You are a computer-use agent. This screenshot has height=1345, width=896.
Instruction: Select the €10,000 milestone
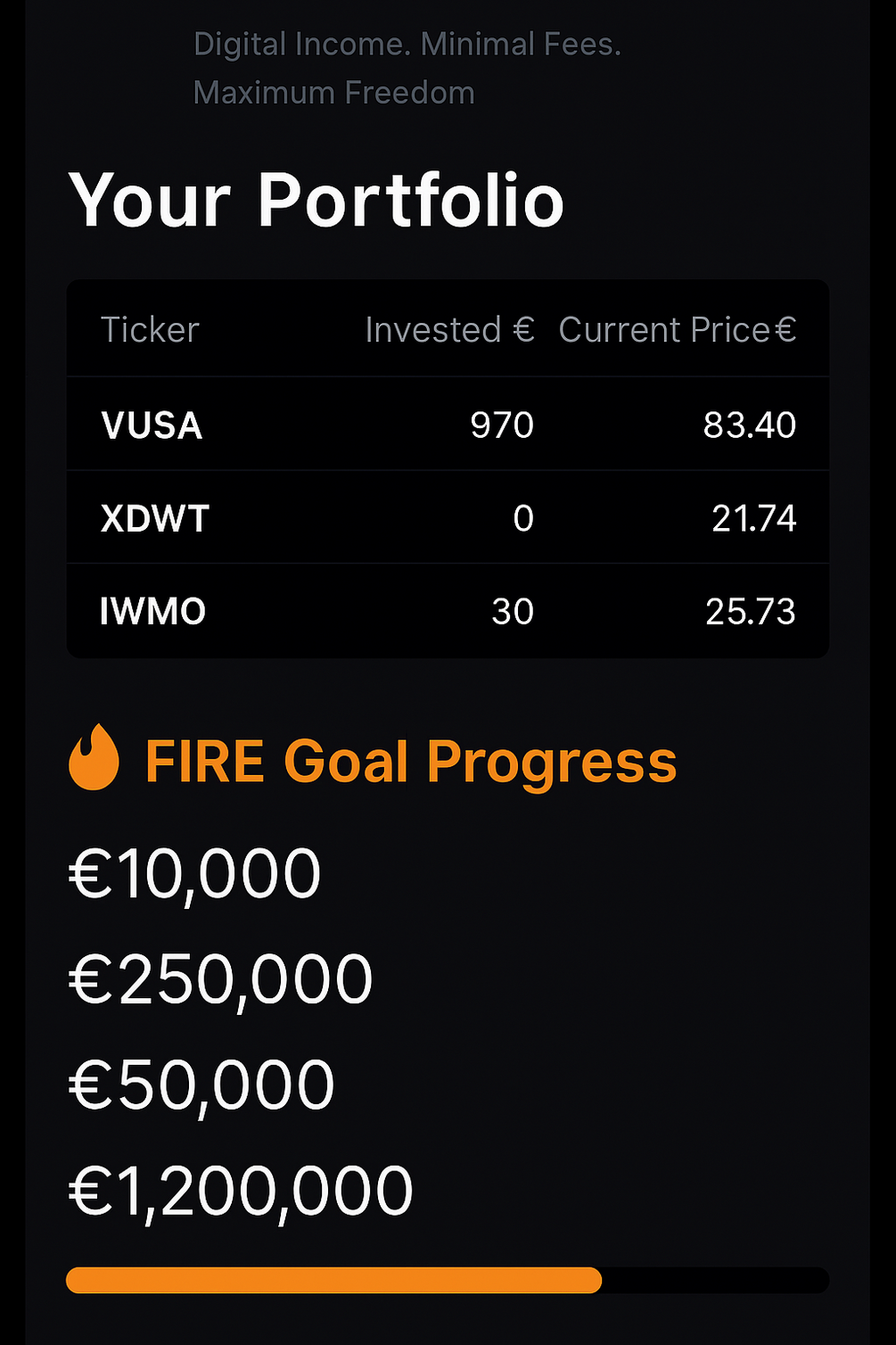tap(194, 871)
